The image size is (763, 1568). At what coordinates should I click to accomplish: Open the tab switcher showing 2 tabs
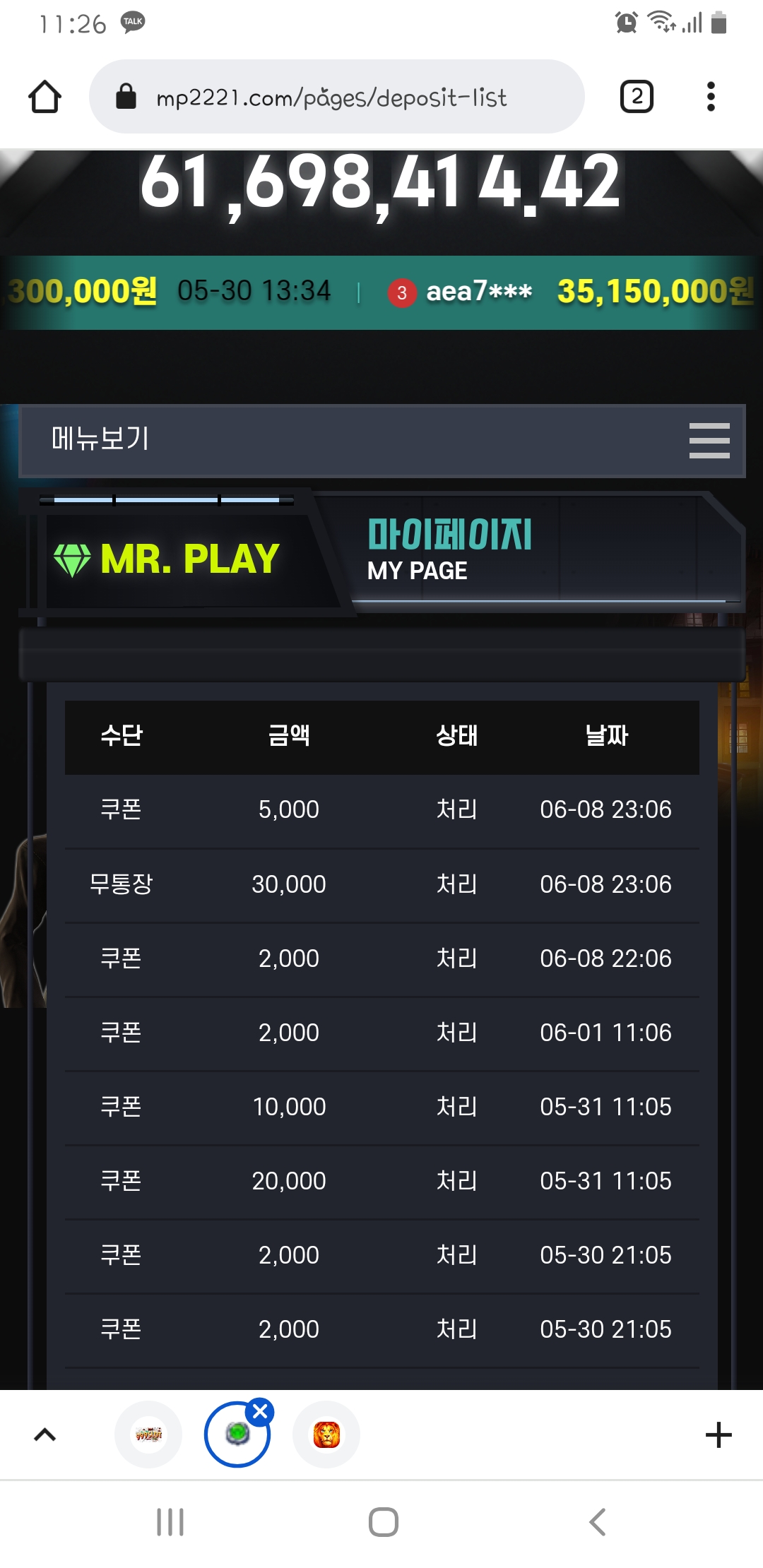[636, 97]
